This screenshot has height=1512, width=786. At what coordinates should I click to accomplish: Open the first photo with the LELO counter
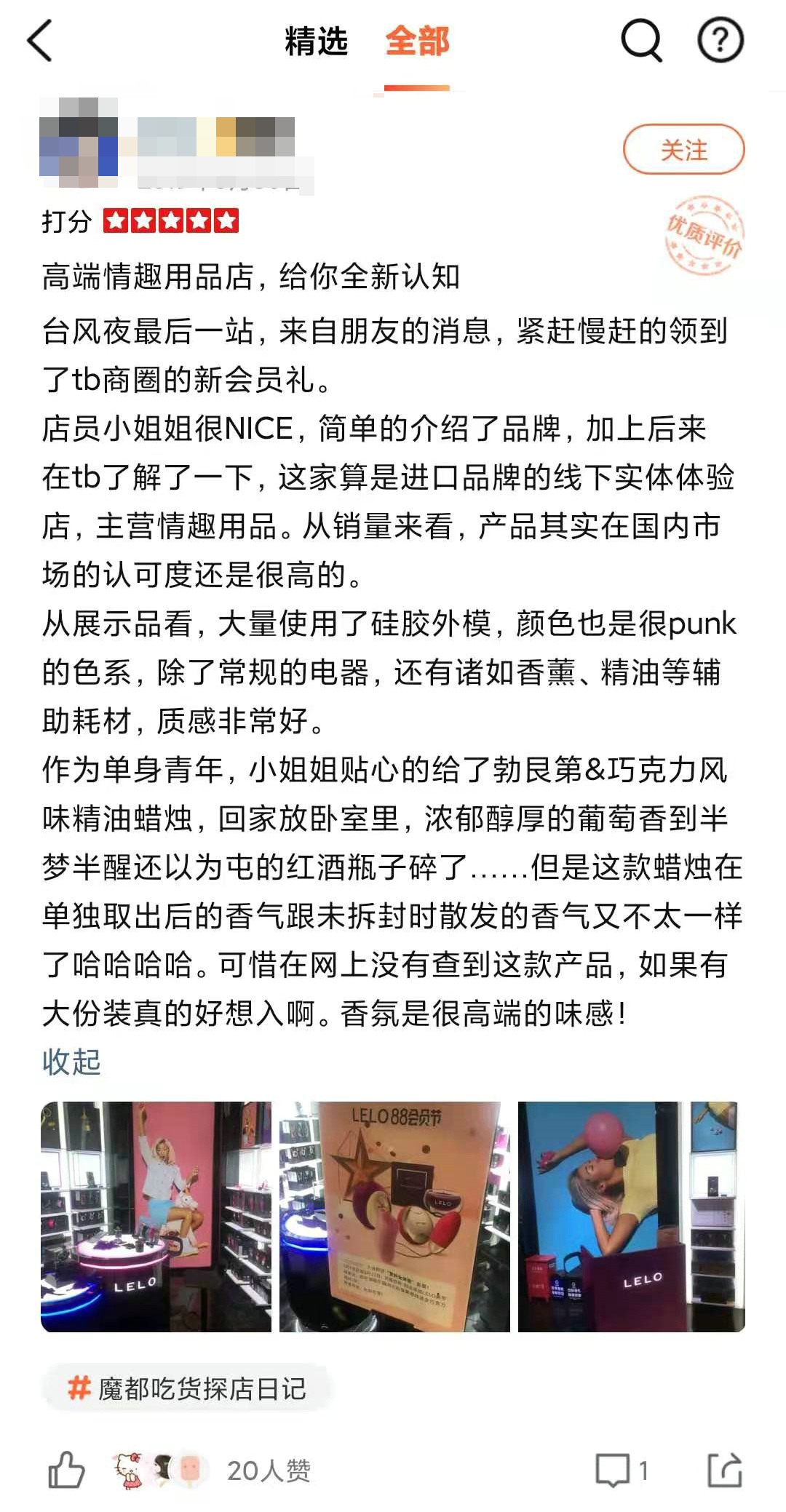click(156, 1217)
